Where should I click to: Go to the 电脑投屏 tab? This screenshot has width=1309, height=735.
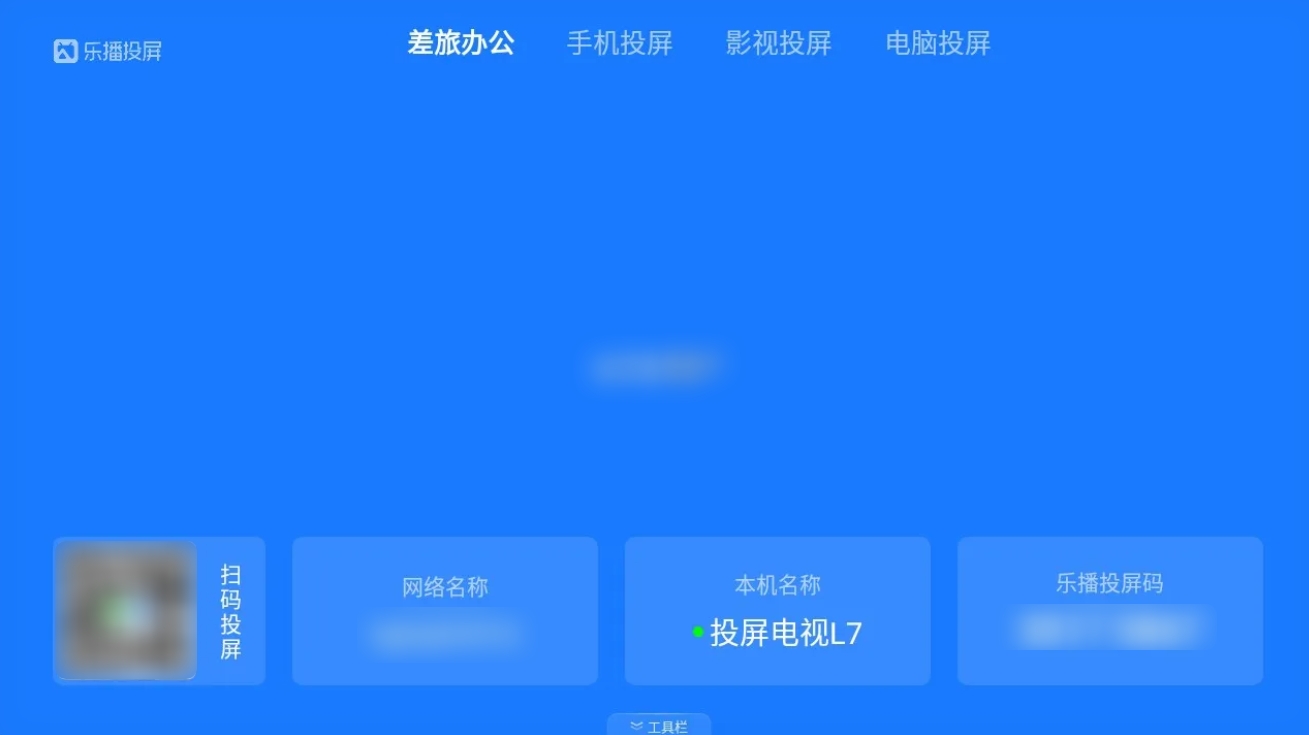937,43
